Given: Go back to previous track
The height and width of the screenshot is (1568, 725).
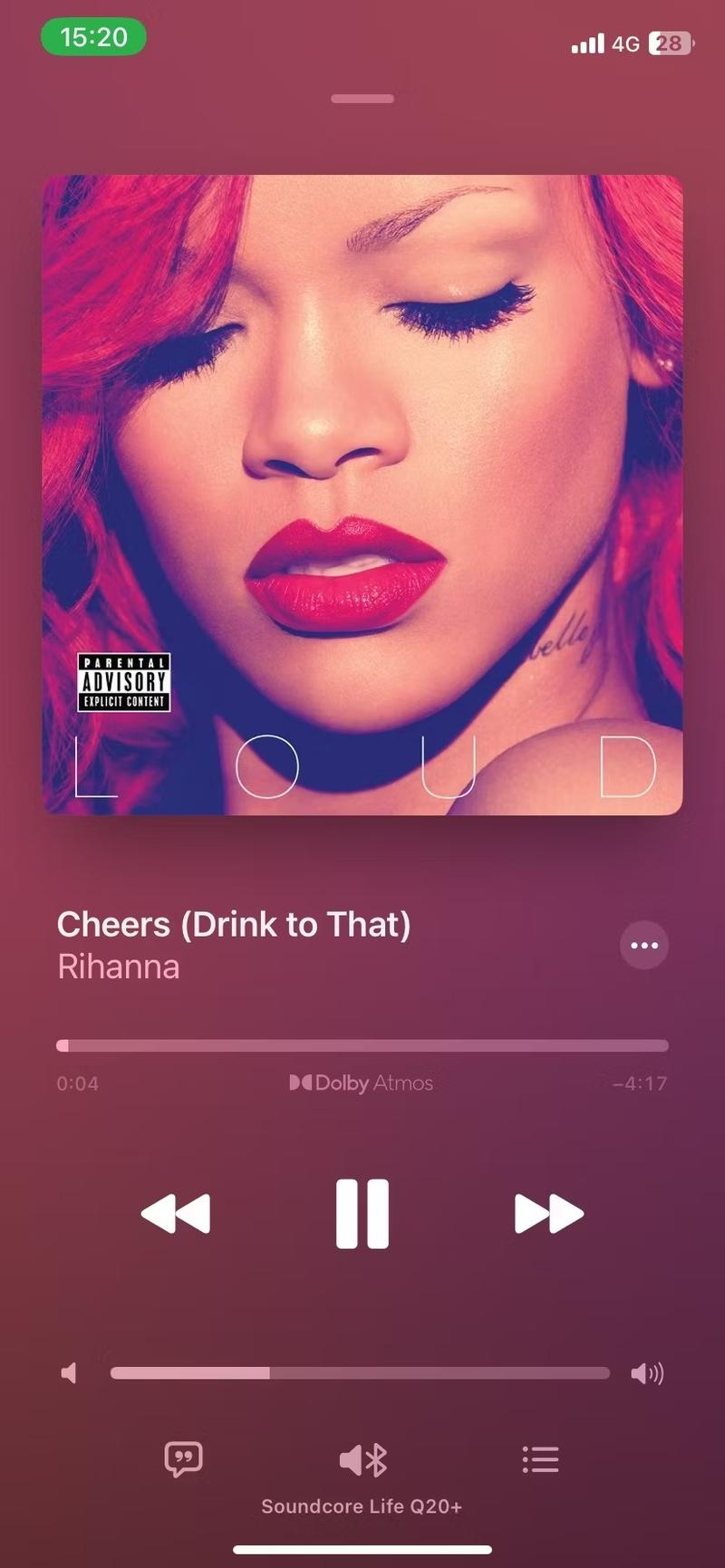Looking at the screenshot, I should point(176,1214).
